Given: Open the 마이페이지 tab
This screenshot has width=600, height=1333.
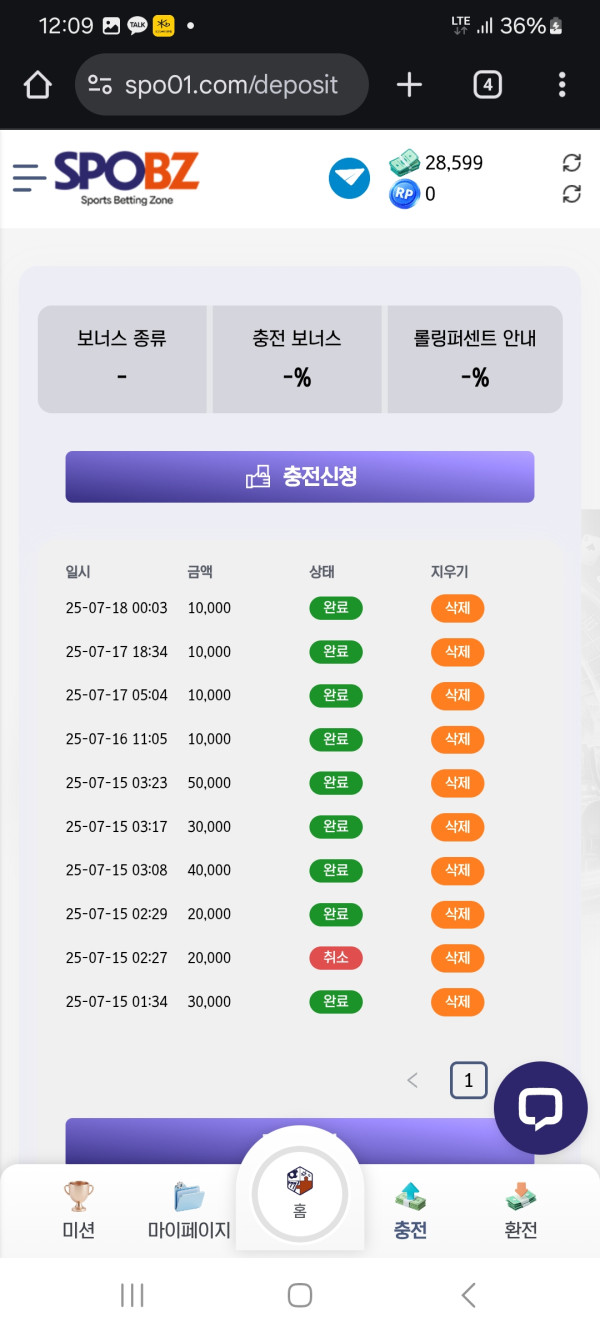Looking at the screenshot, I should (x=188, y=1209).
